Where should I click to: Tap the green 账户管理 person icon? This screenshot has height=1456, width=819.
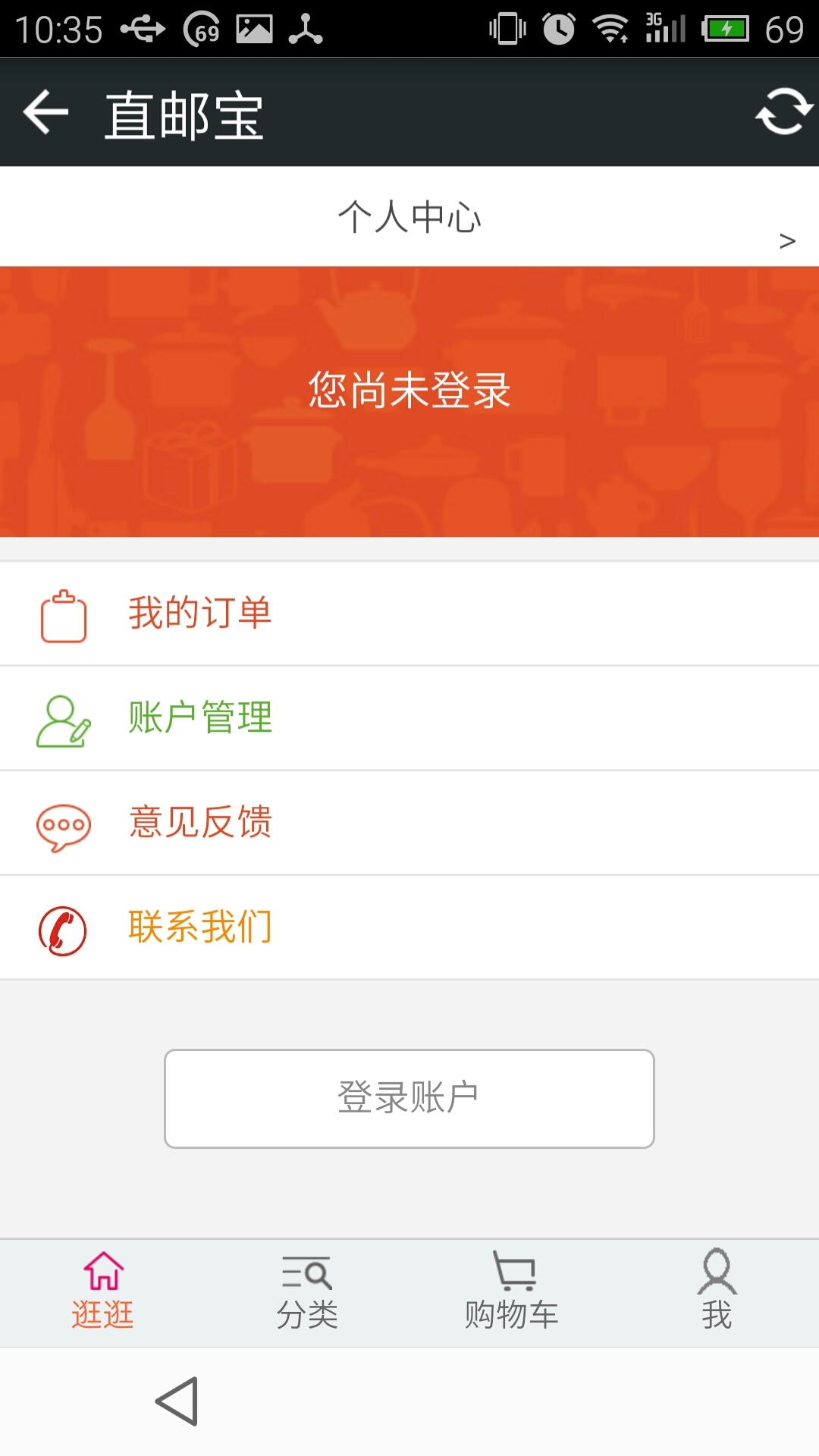tap(64, 719)
